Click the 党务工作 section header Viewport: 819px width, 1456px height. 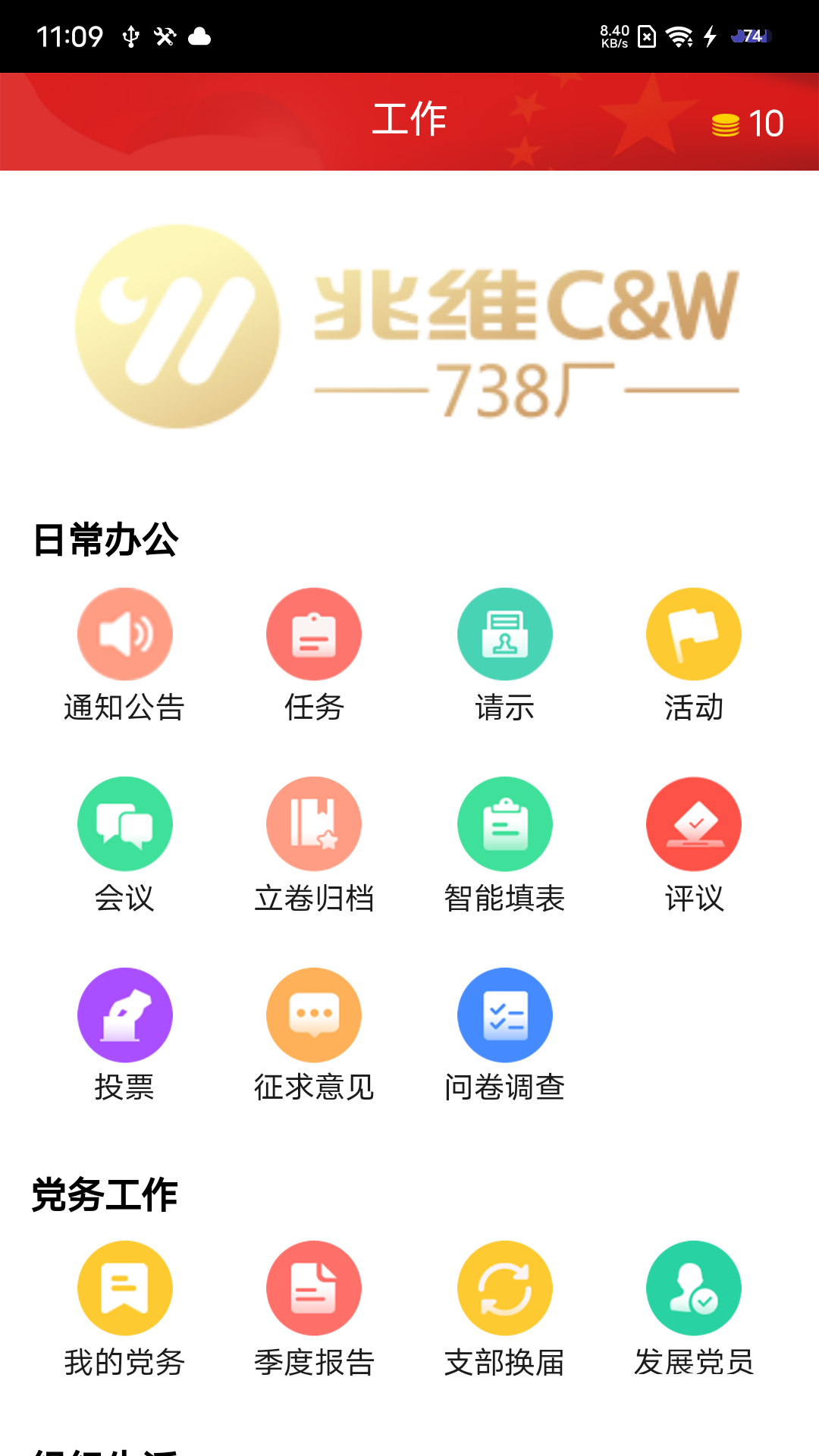[104, 1194]
